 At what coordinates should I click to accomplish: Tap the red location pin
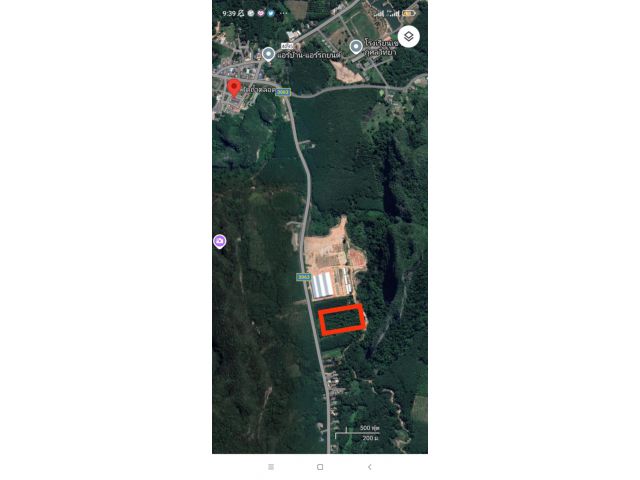click(234, 88)
